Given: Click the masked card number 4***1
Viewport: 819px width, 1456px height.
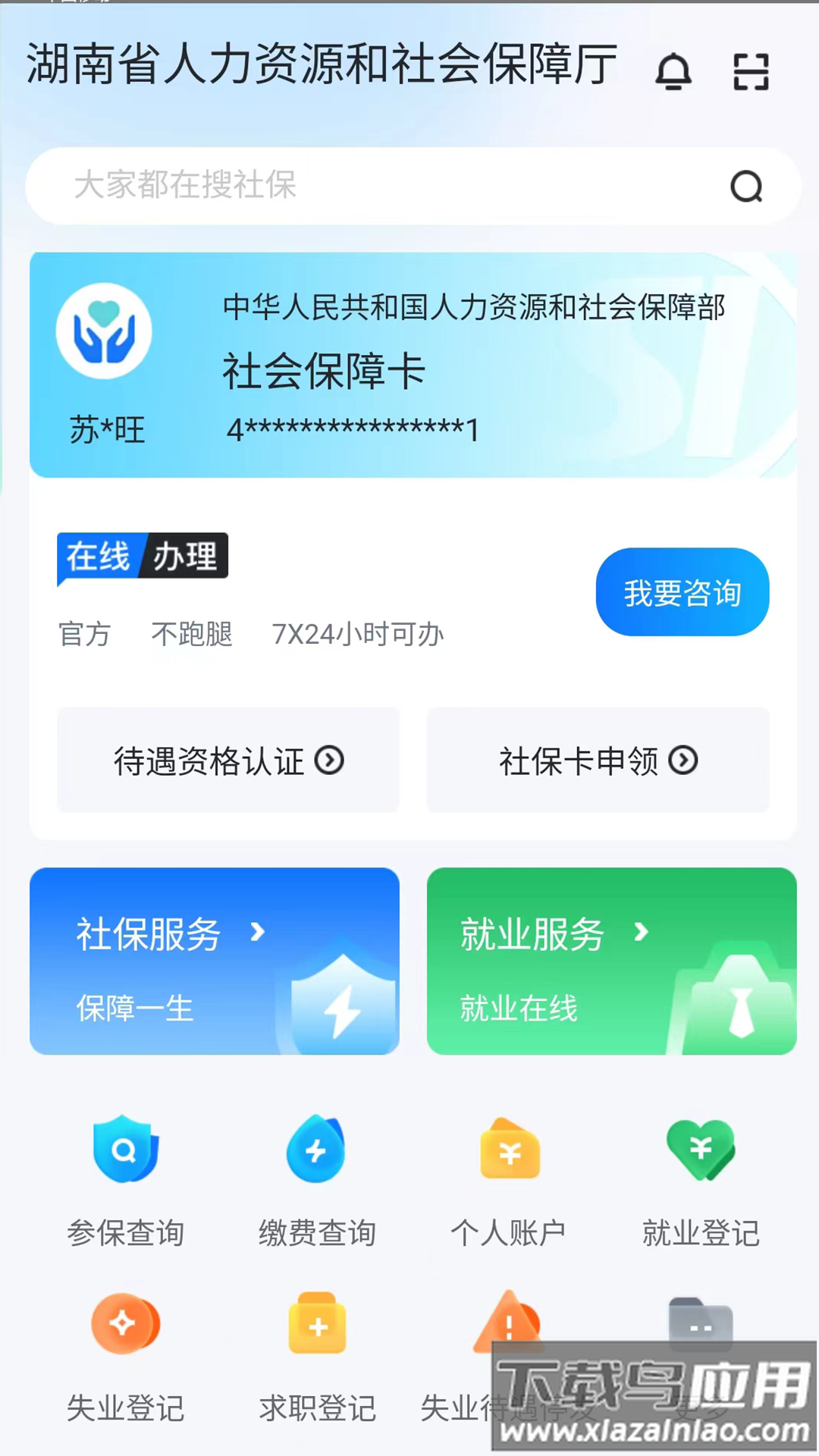Looking at the screenshot, I should [x=353, y=428].
